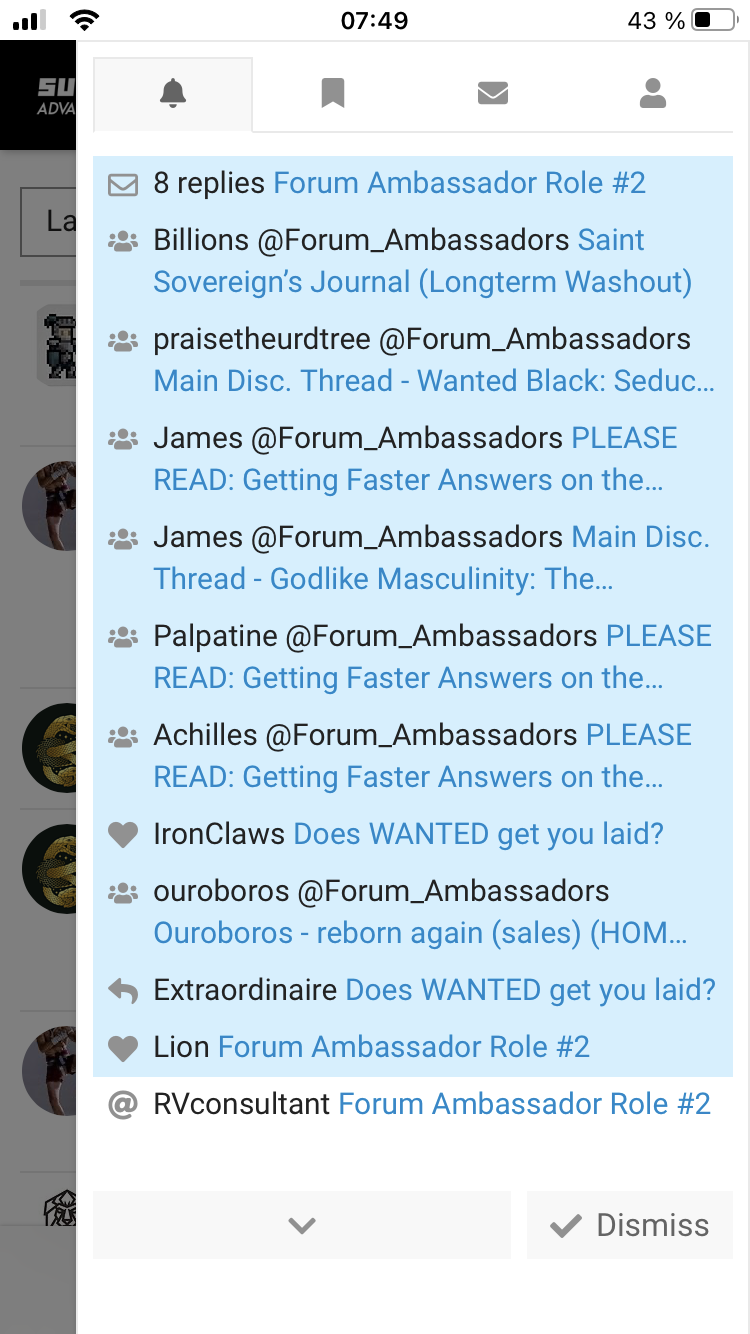Open Extraordinaire's reply notification

click(413, 990)
